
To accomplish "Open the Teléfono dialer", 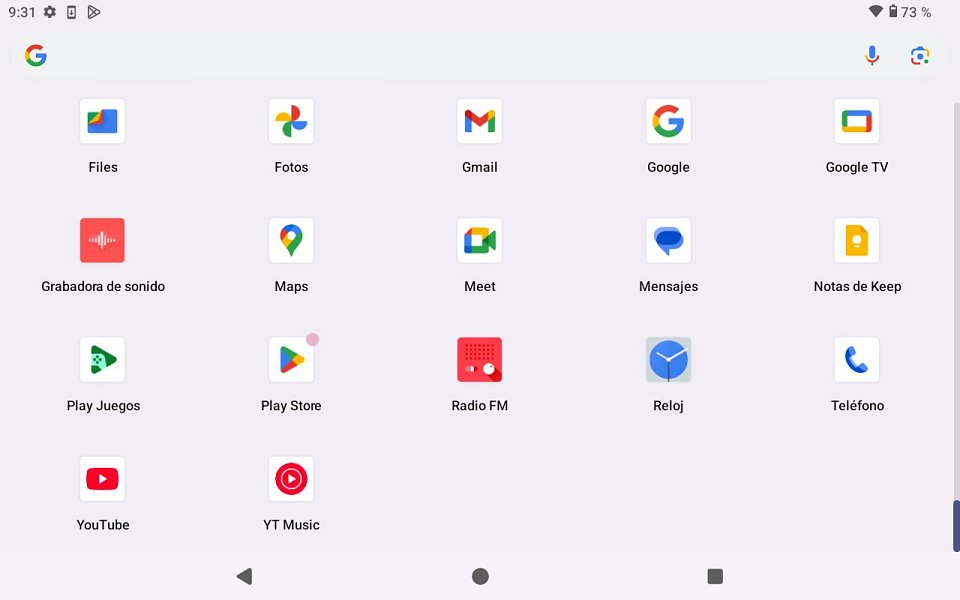I will tap(857, 360).
